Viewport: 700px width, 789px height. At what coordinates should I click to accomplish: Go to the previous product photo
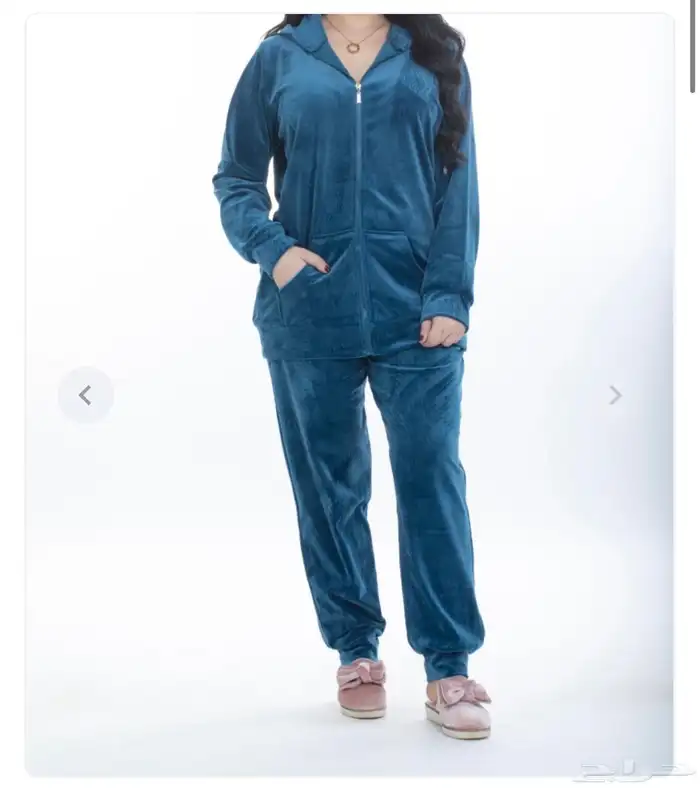[85, 395]
